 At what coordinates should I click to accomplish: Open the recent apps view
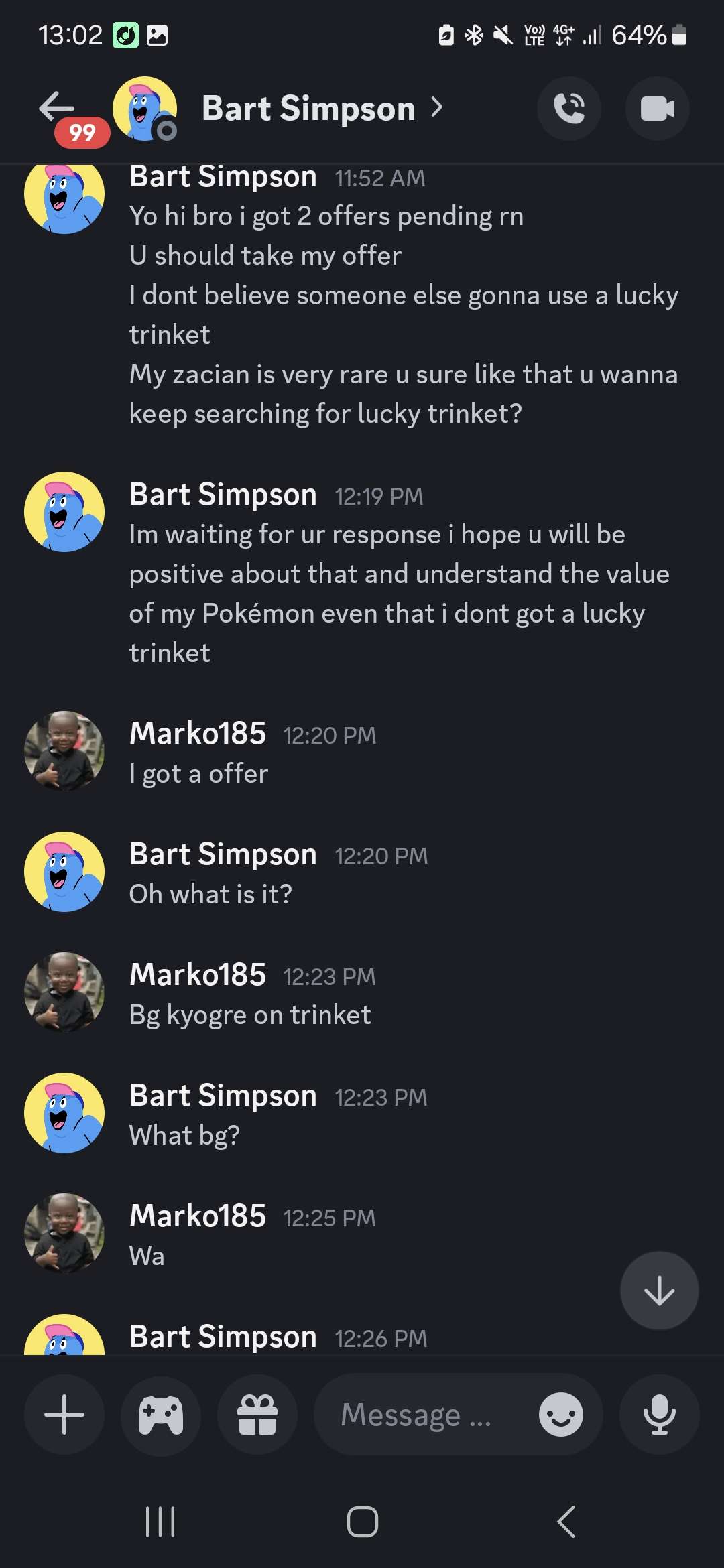160,1522
